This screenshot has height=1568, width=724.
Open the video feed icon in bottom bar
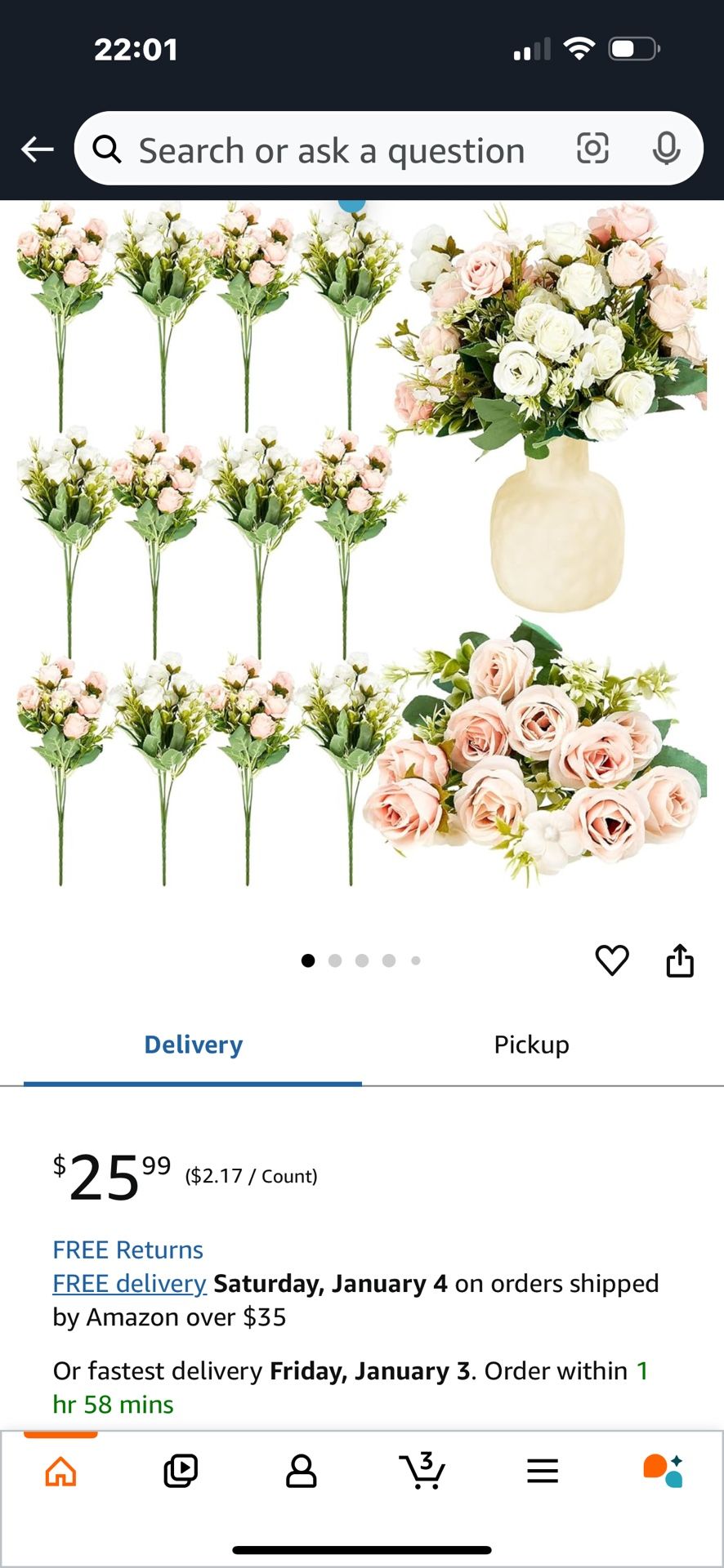tap(181, 1470)
